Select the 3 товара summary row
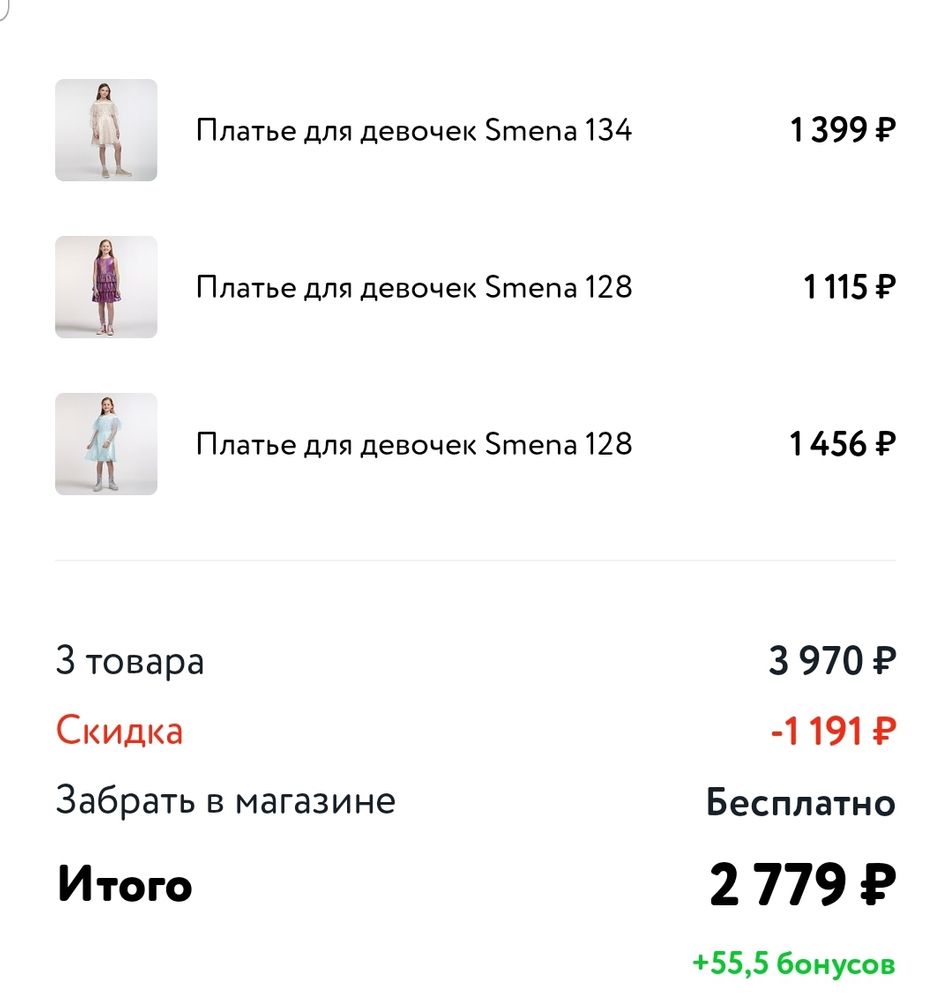 [131, 660]
